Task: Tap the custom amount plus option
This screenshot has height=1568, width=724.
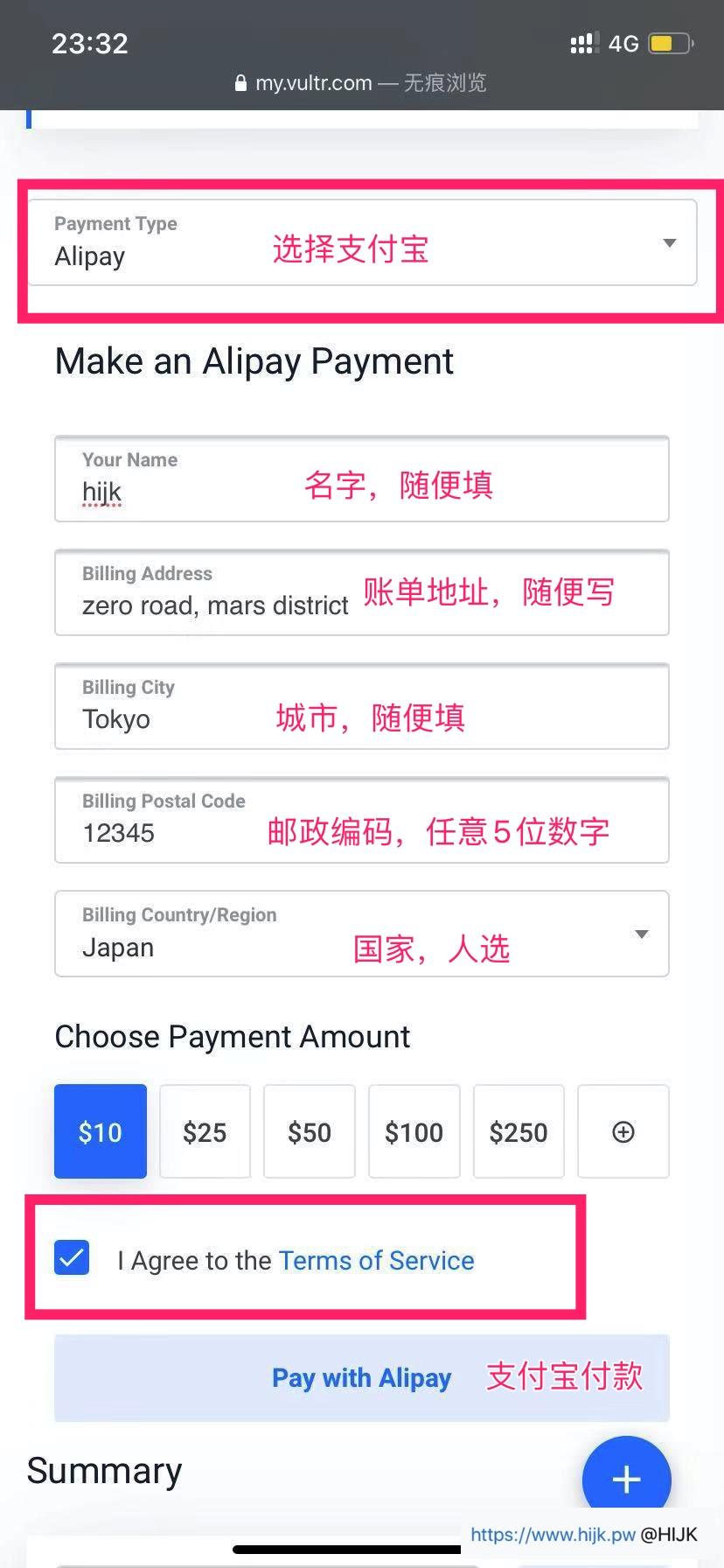Action: [623, 1131]
